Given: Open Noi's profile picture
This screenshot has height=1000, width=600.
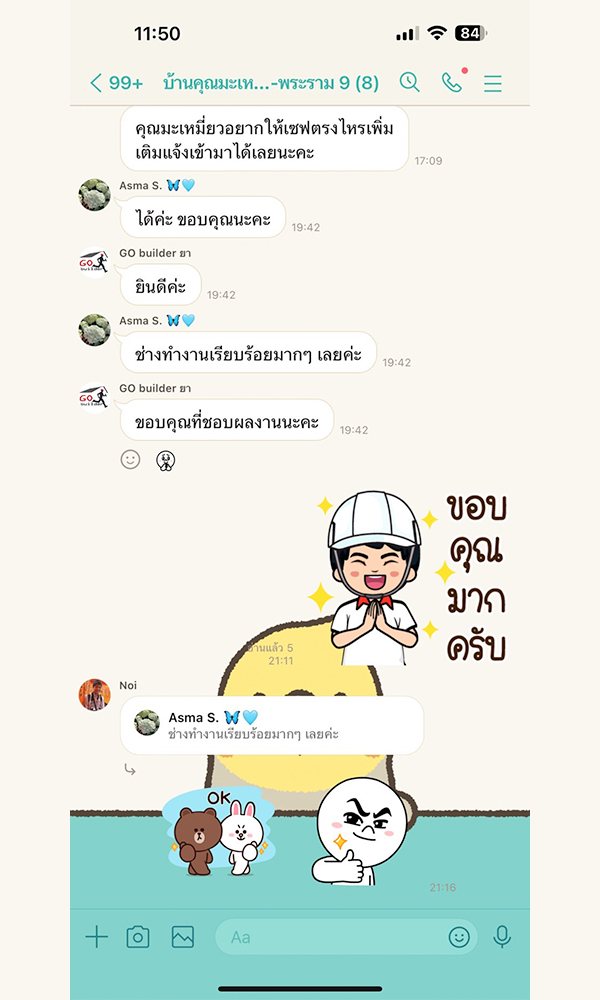Looking at the screenshot, I should click(95, 694).
